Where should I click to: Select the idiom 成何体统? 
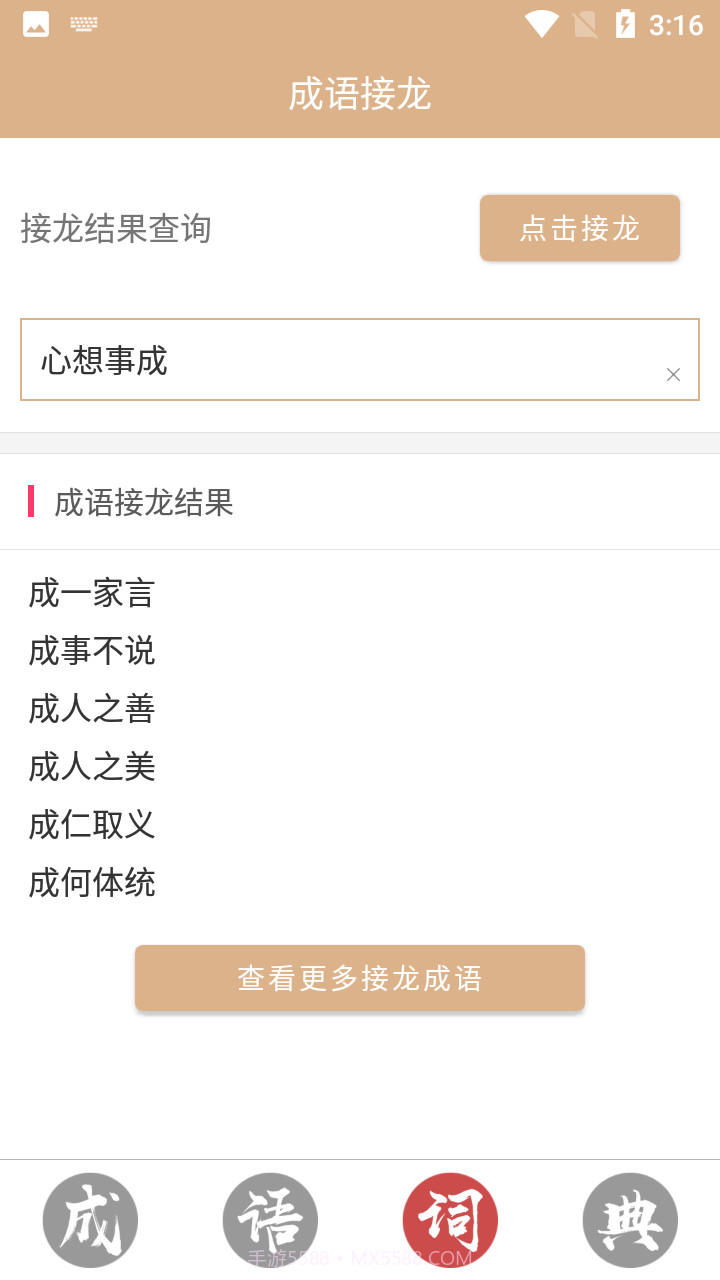tap(91, 883)
